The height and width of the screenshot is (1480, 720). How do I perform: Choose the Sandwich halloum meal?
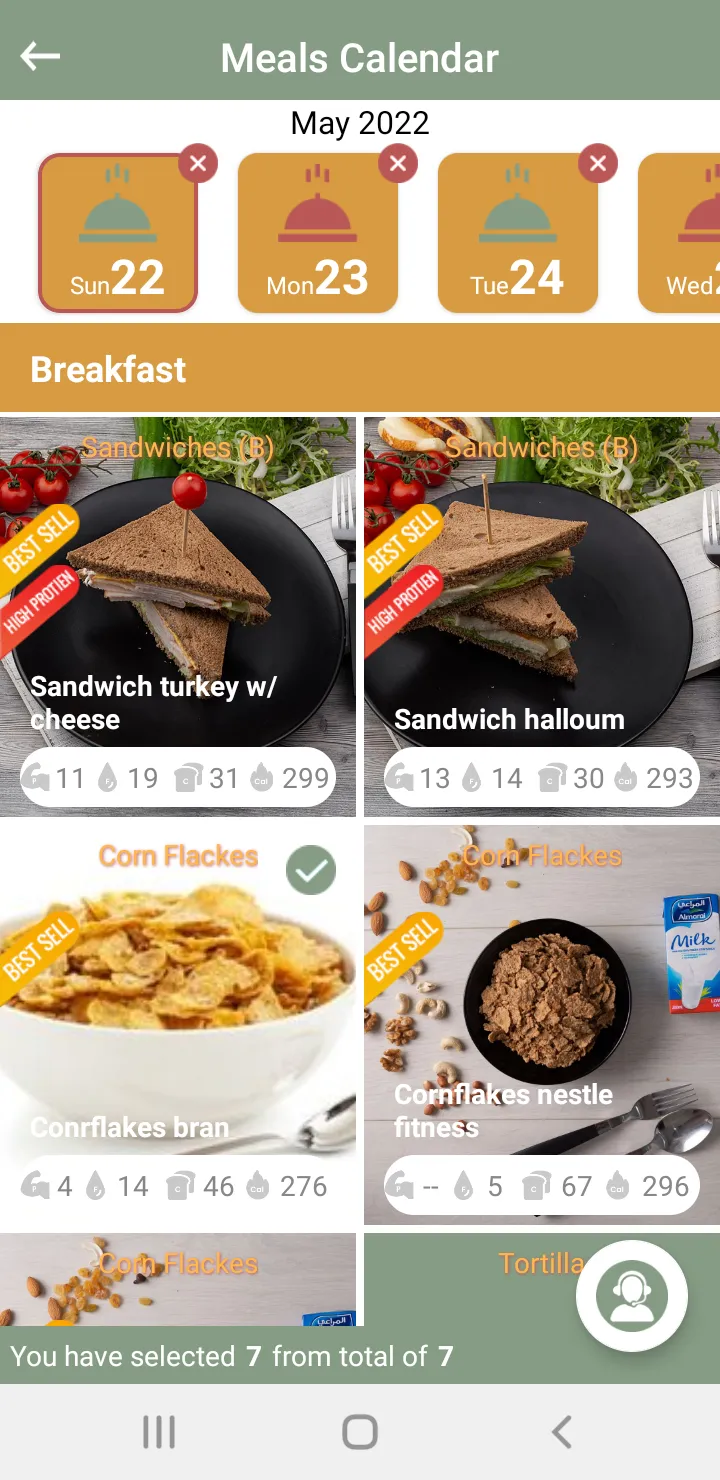click(542, 617)
